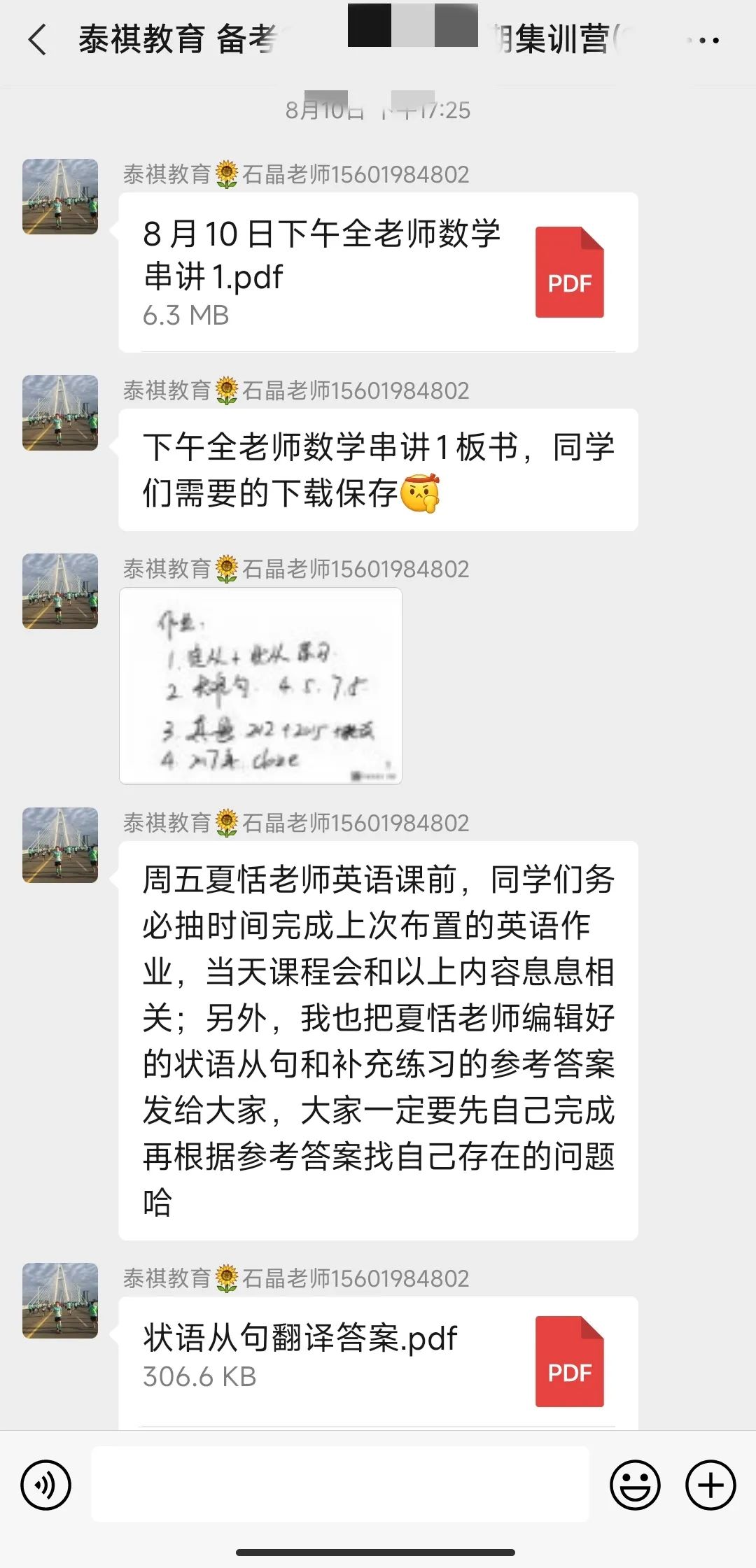Switch to voice message input
The image size is (756, 1568).
pos(46,1485)
